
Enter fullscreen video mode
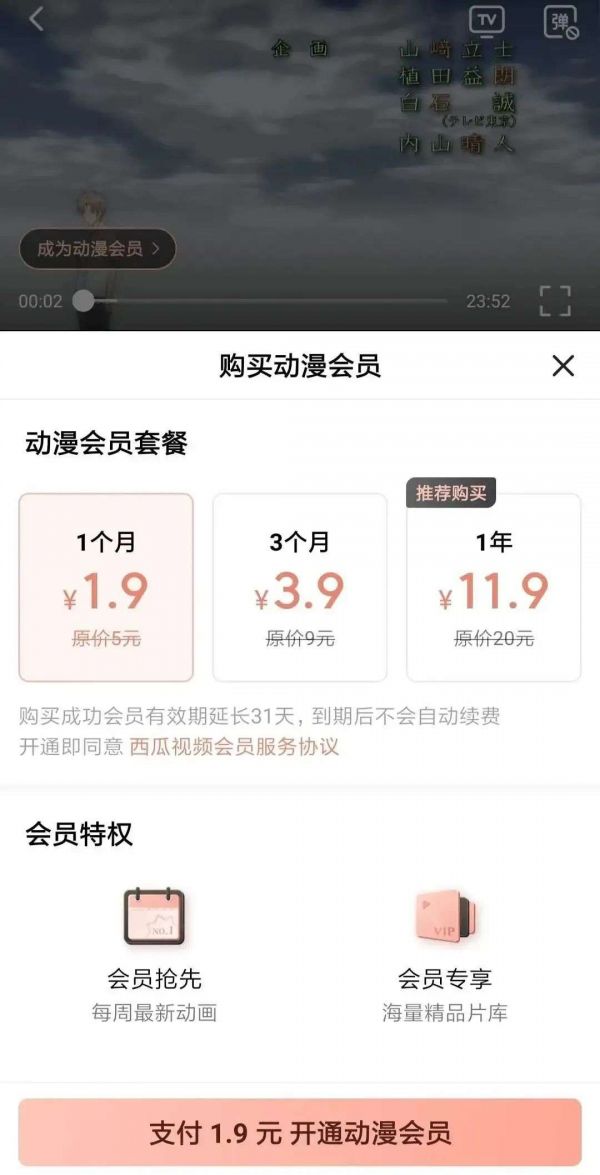(x=554, y=301)
